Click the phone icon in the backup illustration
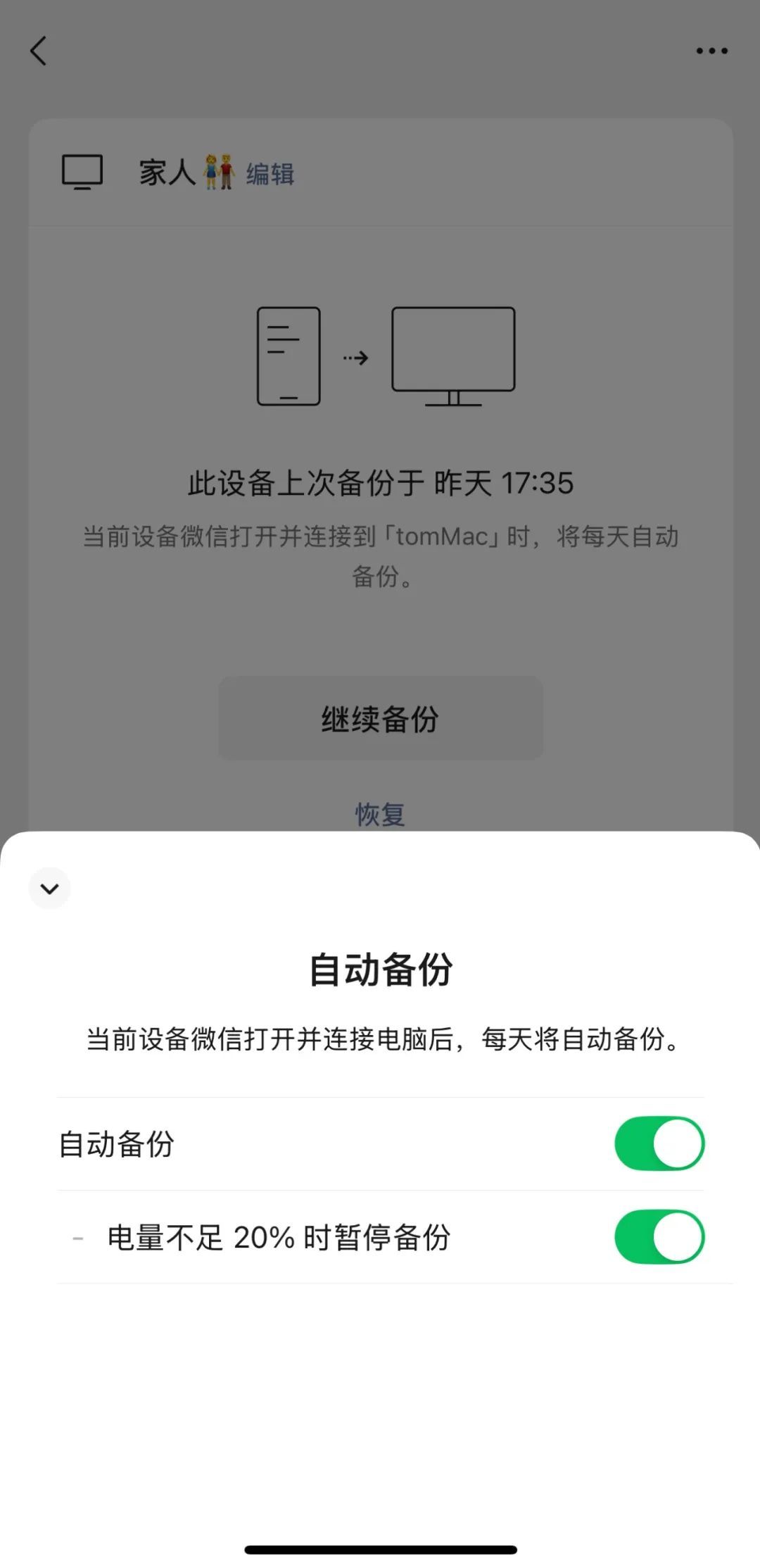 click(289, 356)
